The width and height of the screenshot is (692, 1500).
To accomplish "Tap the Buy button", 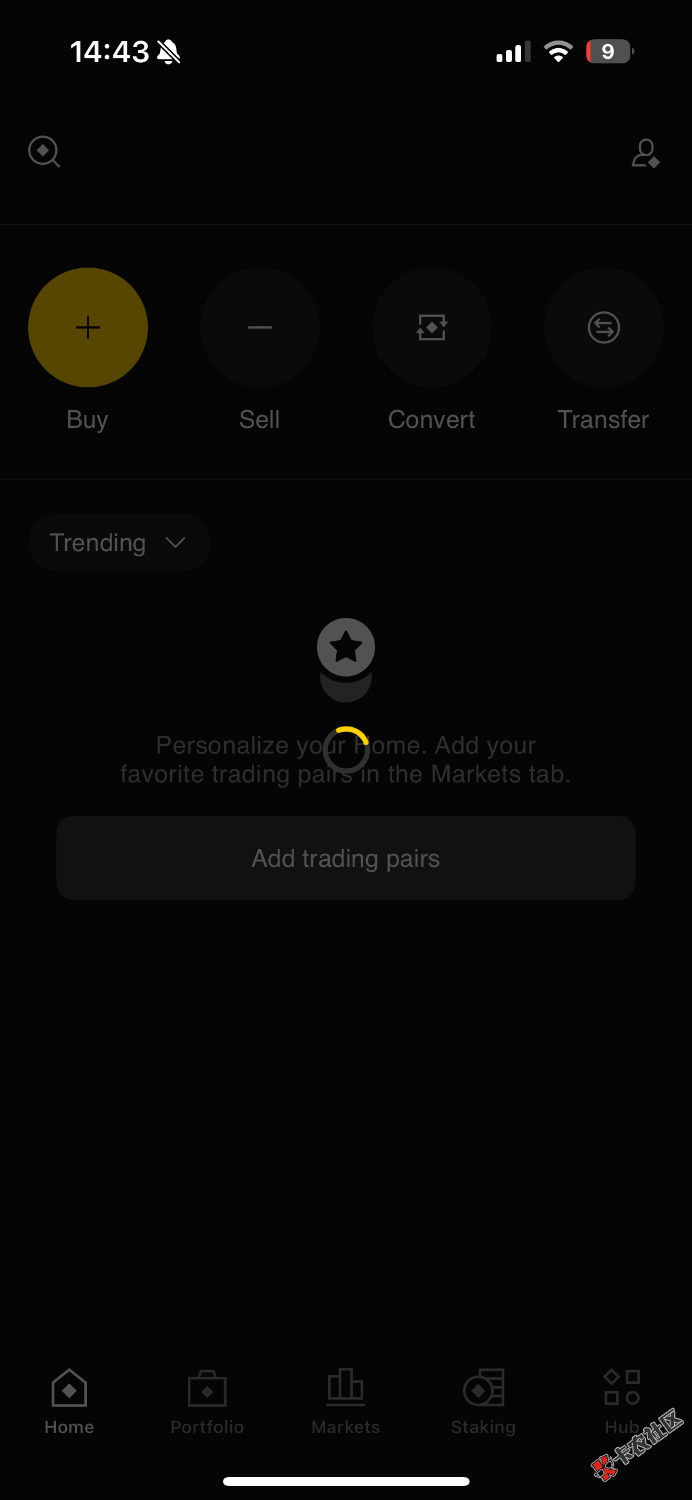I will point(88,328).
